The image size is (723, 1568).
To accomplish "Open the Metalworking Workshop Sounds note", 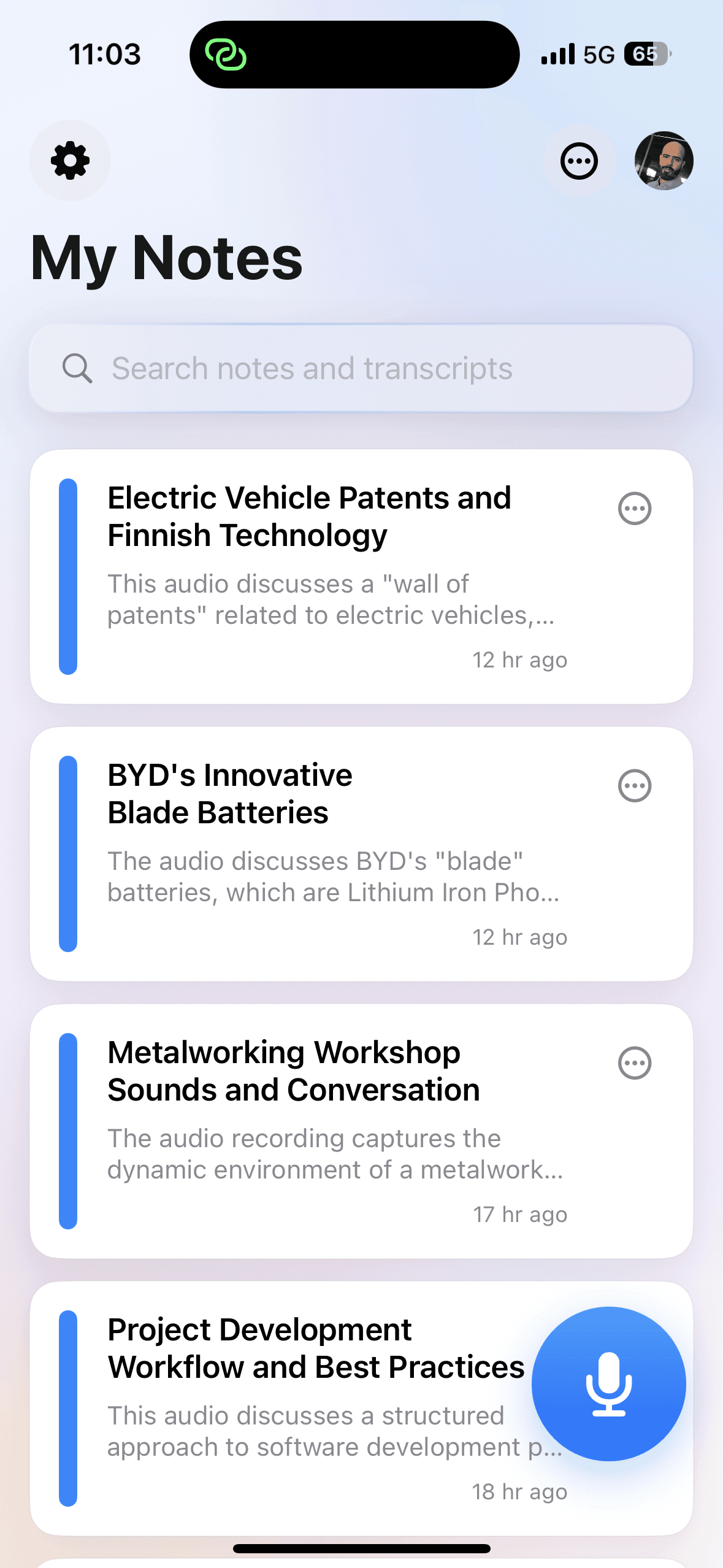I will [331, 1131].
